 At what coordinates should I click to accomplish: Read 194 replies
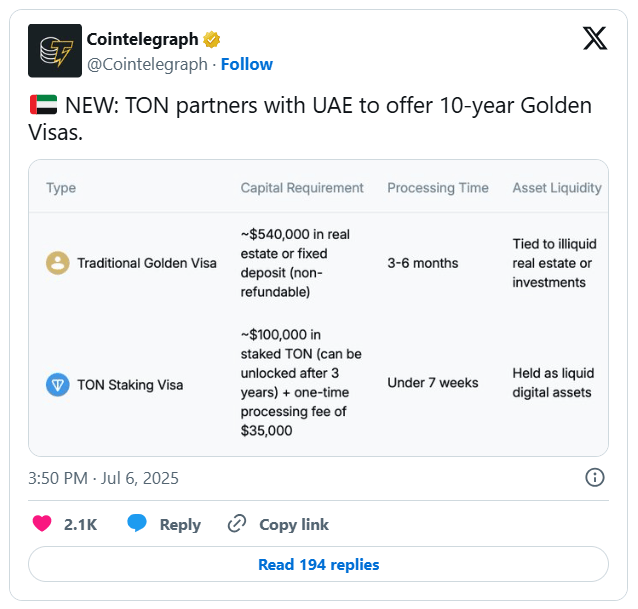[x=318, y=564]
